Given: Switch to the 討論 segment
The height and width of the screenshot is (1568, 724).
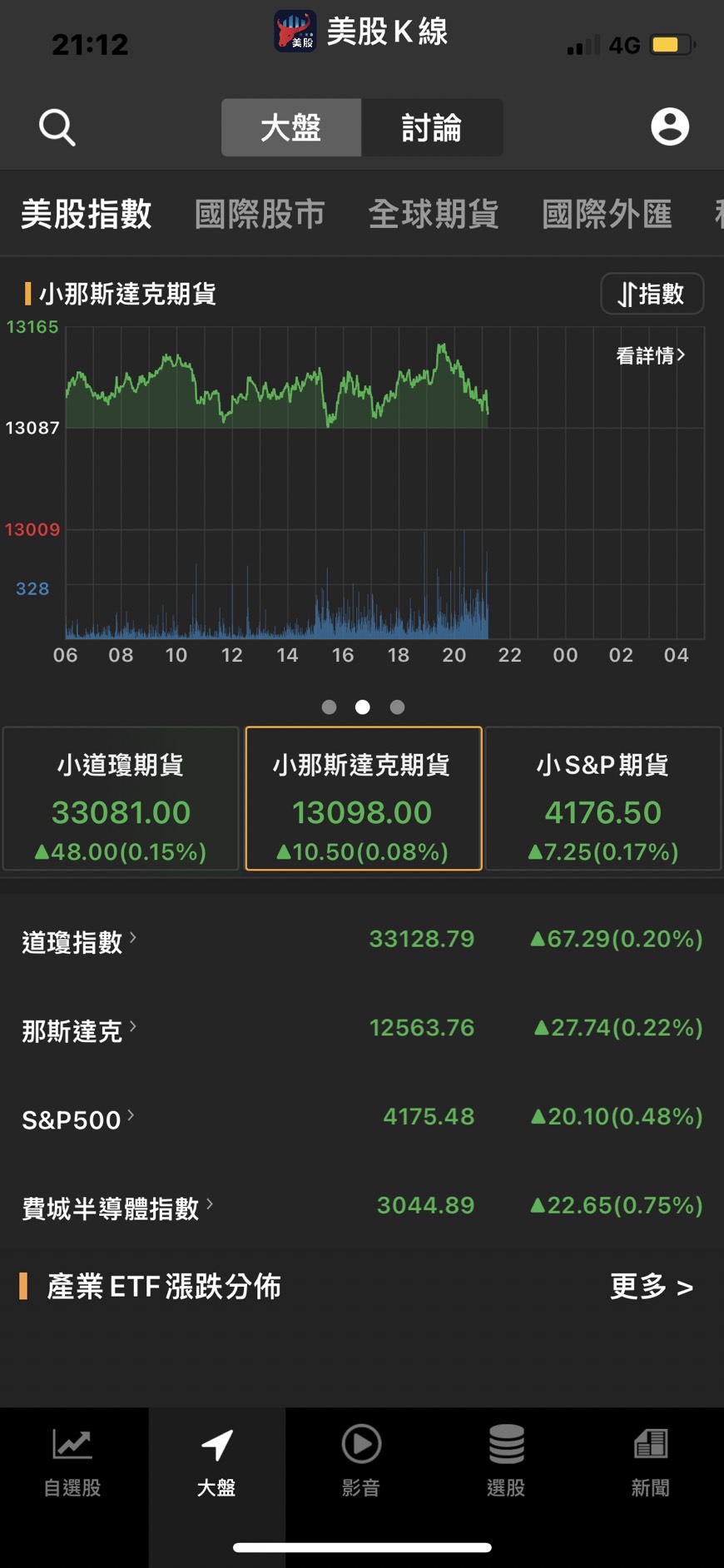Looking at the screenshot, I should [431, 128].
